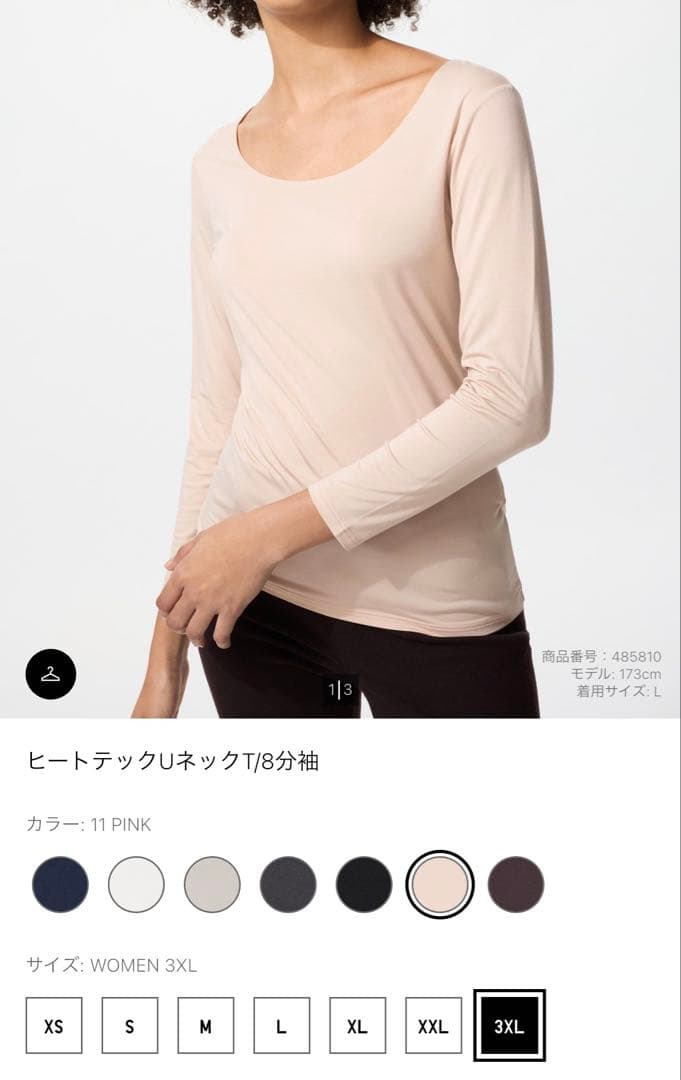Select size XS
The image size is (681, 1080).
tap(54, 1026)
